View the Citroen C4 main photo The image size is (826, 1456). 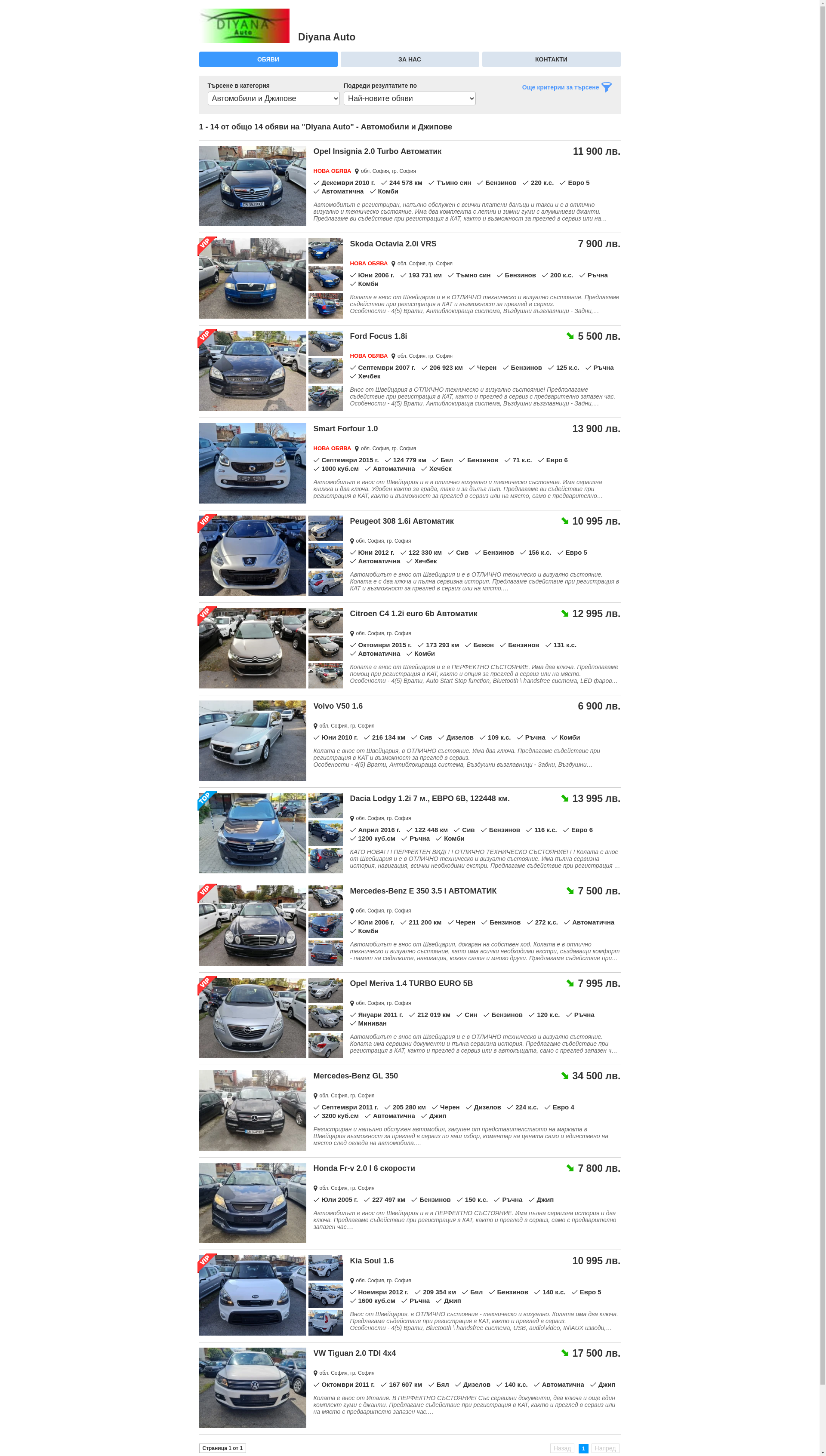pos(252,648)
